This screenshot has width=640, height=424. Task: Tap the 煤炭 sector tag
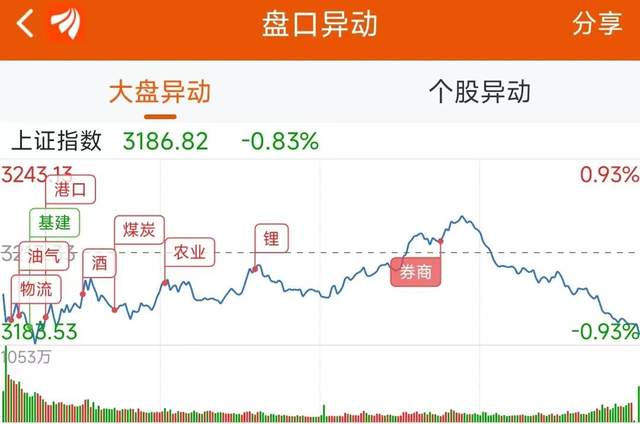[x=139, y=230]
